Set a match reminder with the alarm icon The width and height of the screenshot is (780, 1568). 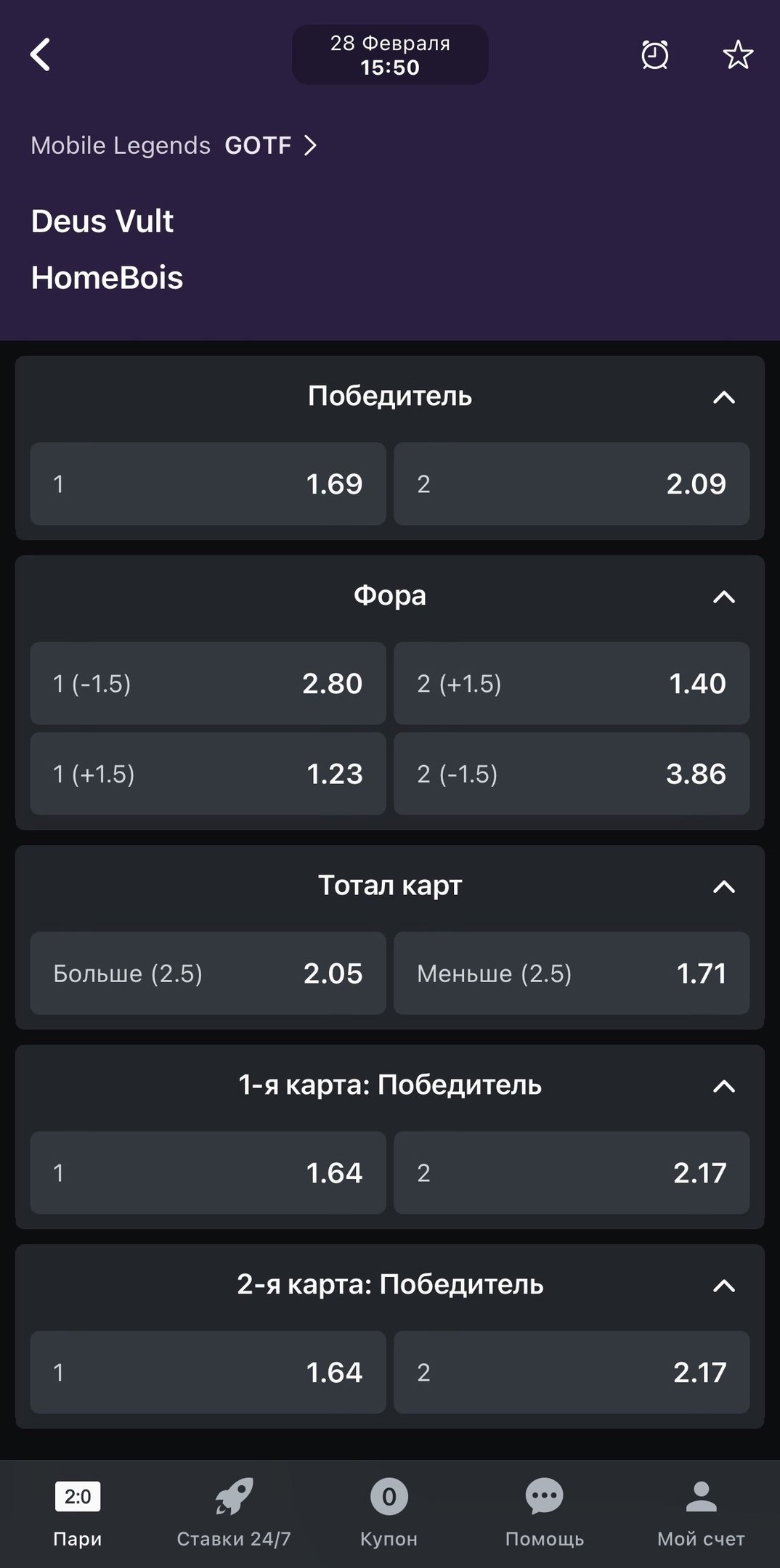[x=654, y=55]
